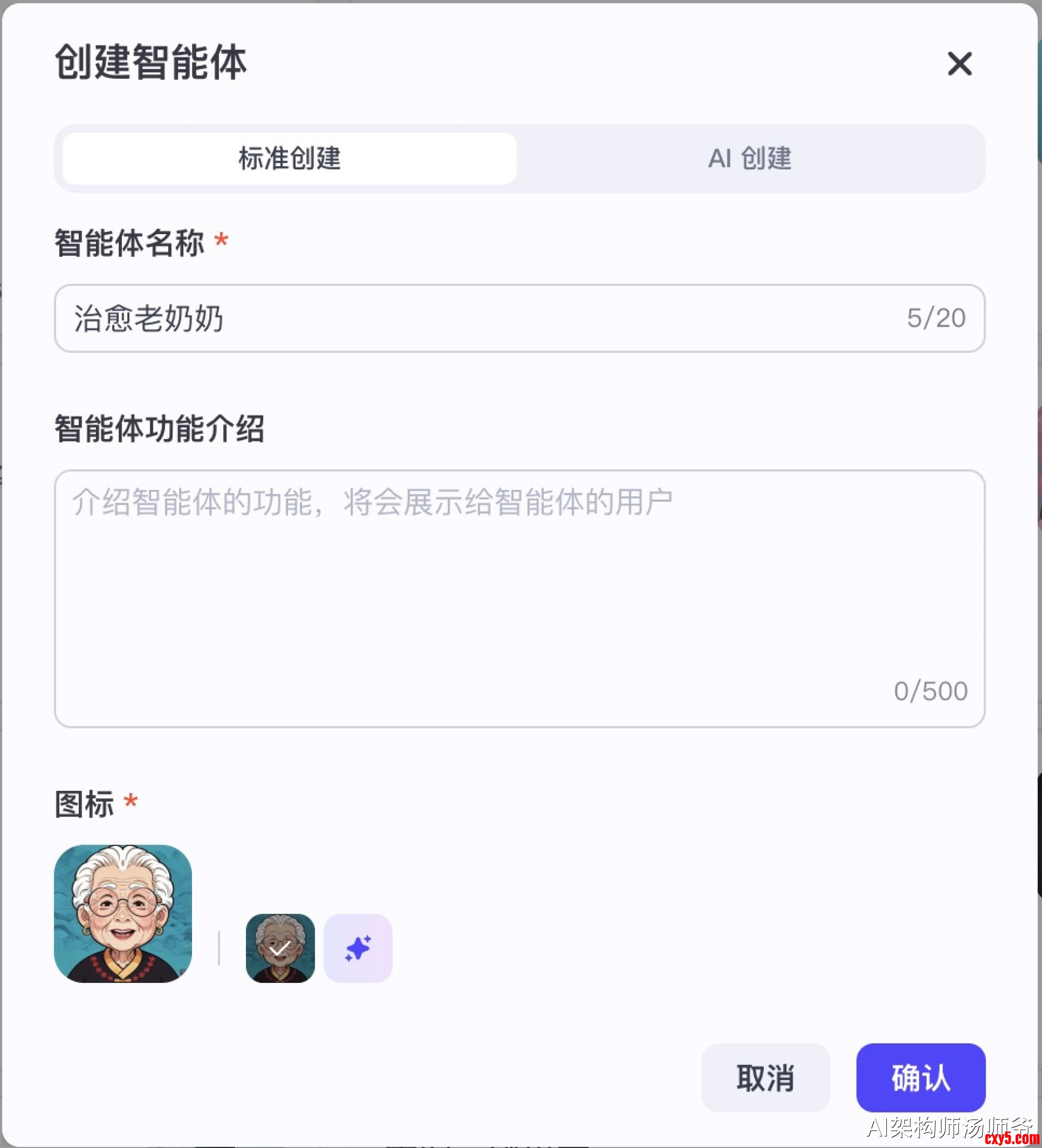
Task: Select the checked small grandma icon
Action: click(280, 948)
